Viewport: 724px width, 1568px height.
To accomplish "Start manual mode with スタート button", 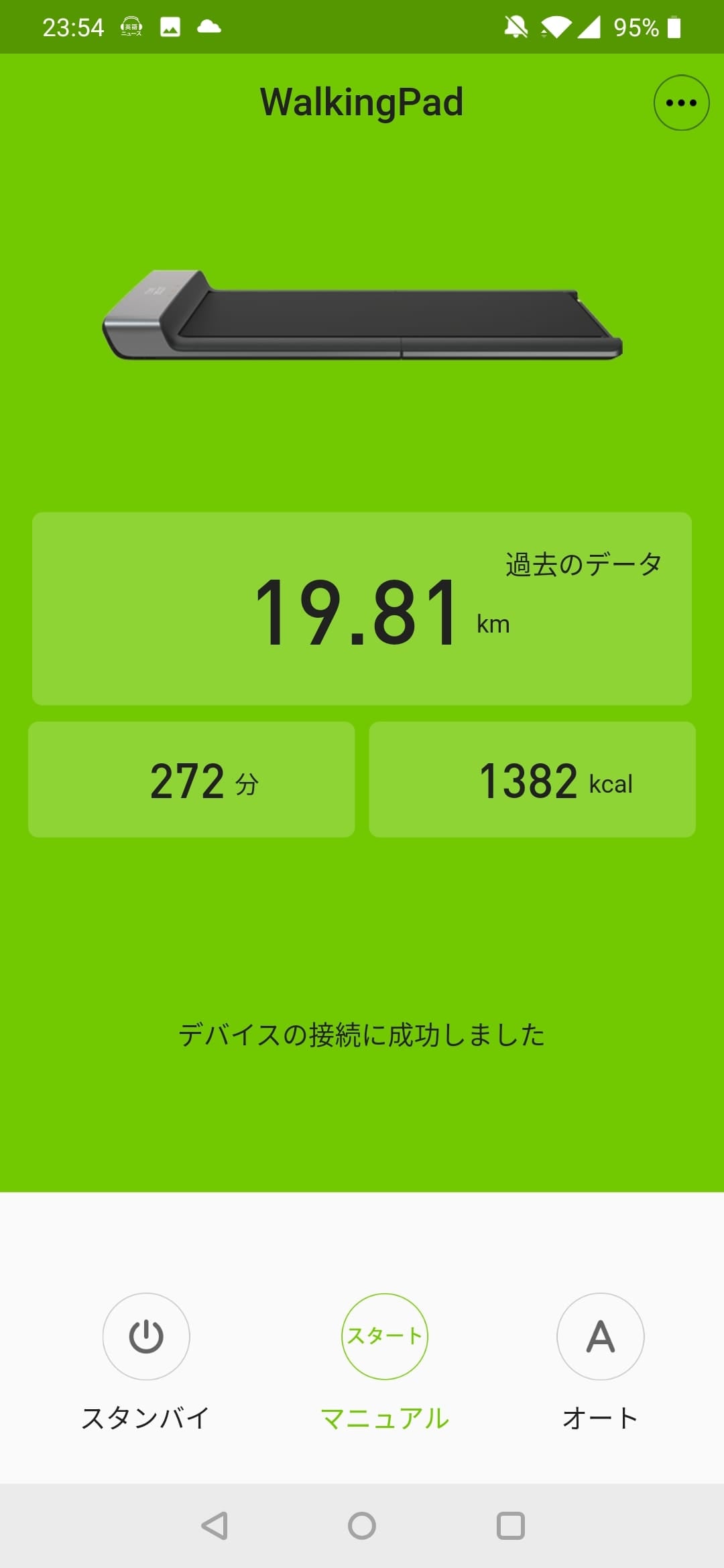I will [385, 1336].
